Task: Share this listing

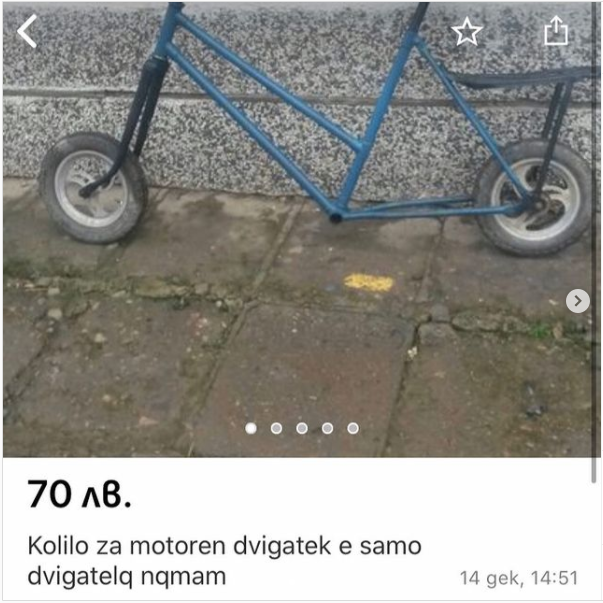Action: point(556,32)
